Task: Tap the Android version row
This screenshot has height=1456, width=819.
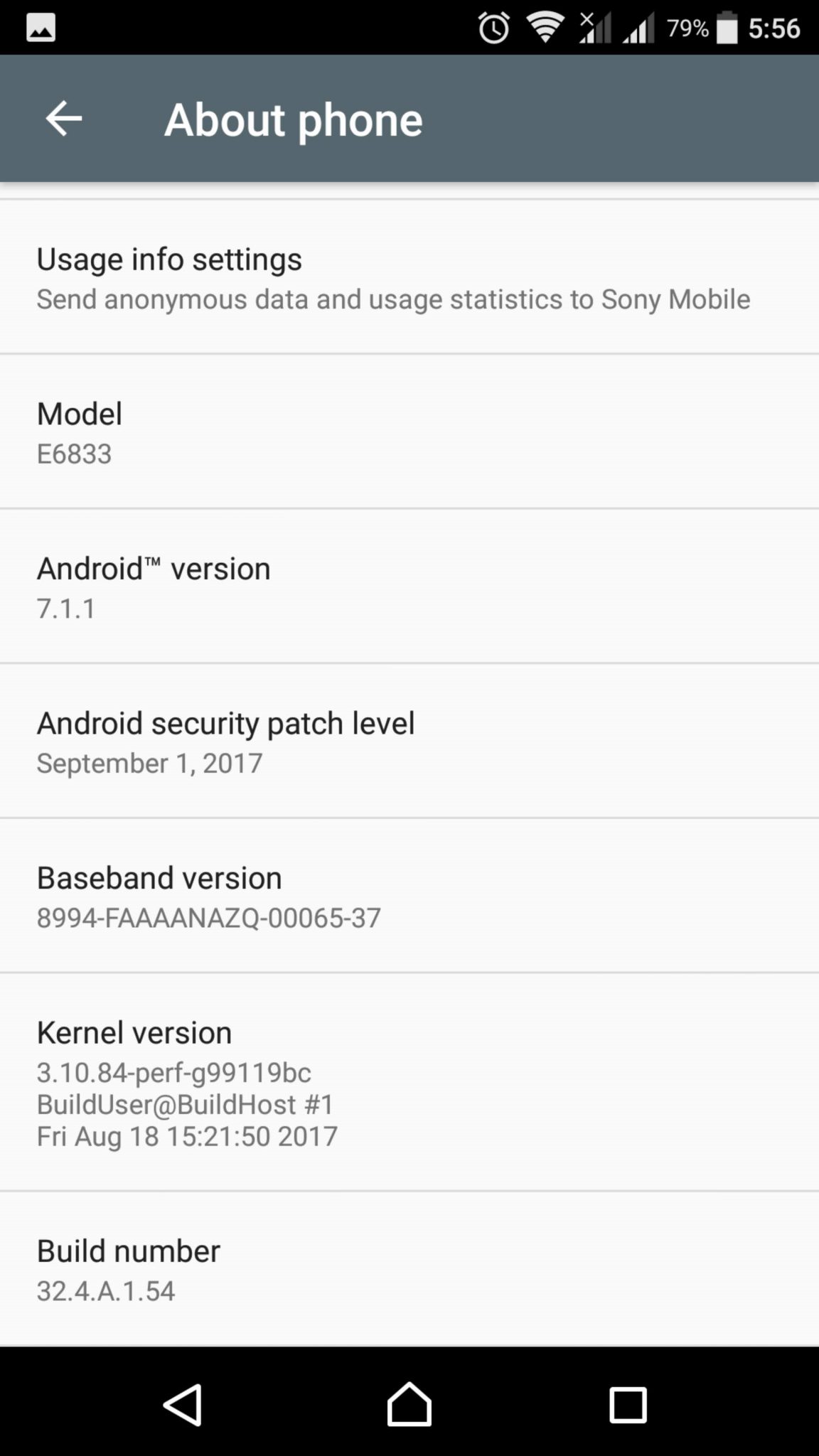Action: [x=409, y=587]
